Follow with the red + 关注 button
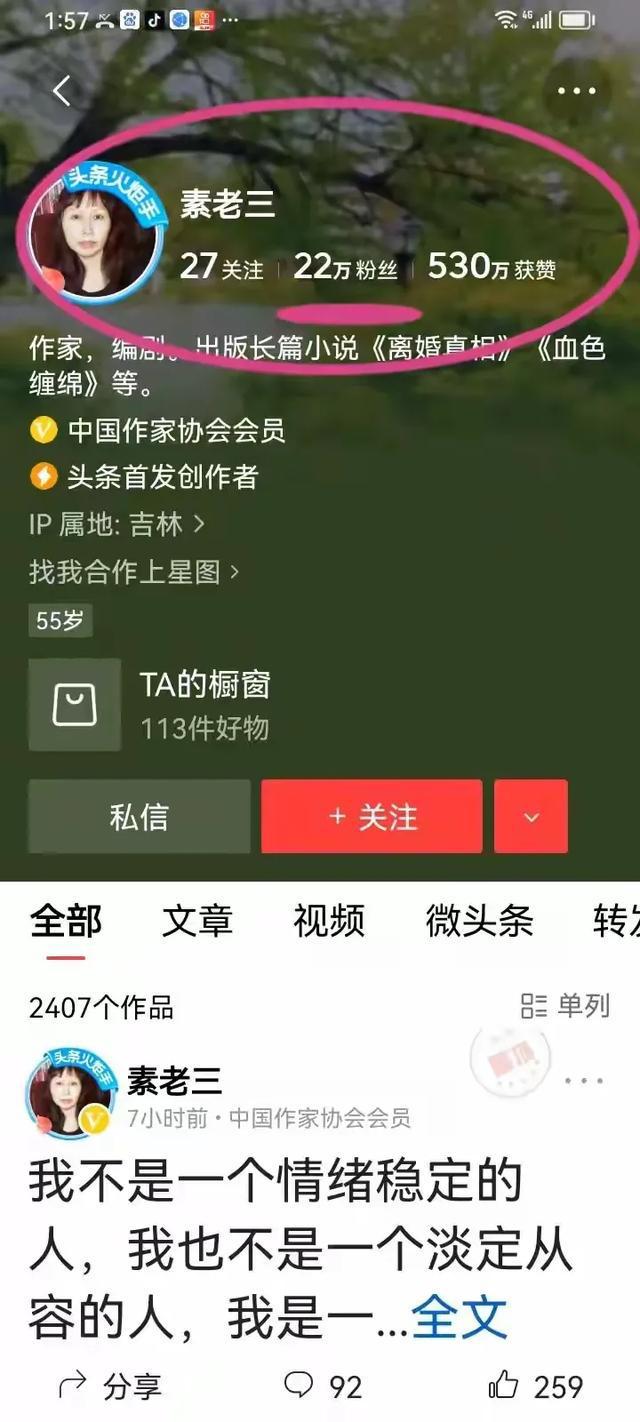Viewport: 640px width, 1422px height. click(x=372, y=817)
